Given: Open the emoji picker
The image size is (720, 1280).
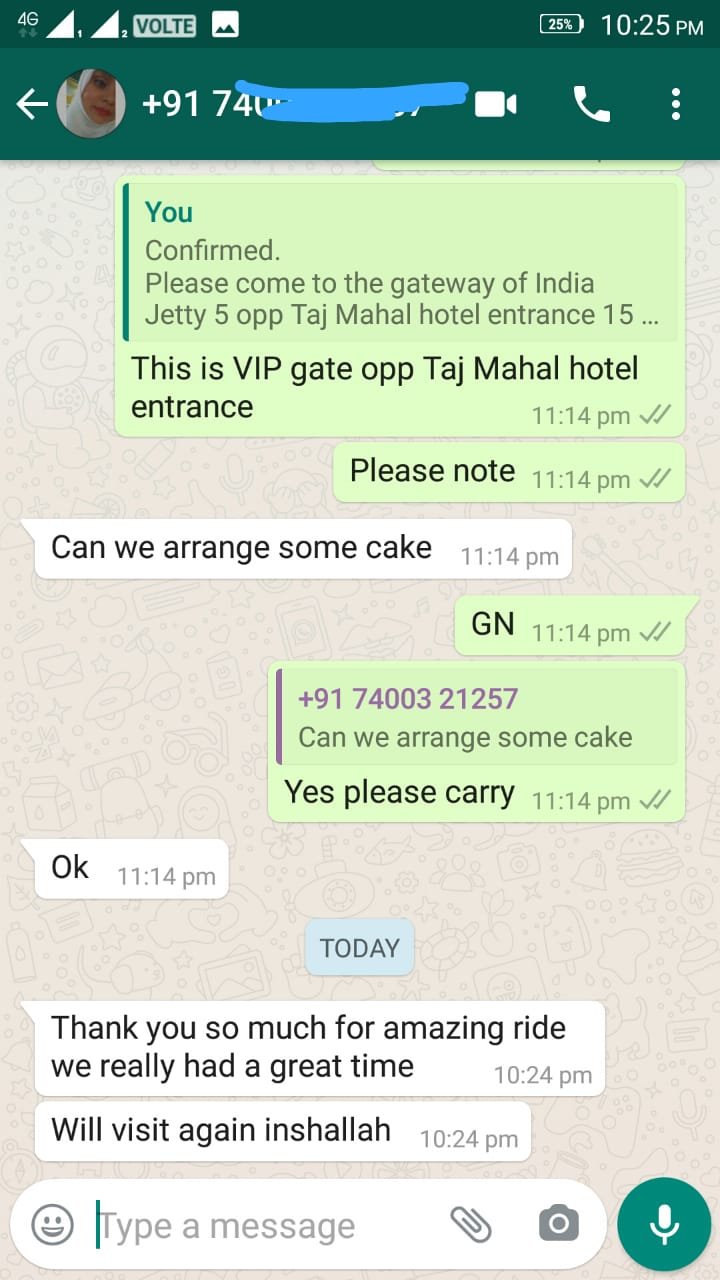Looking at the screenshot, I should point(52,1225).
